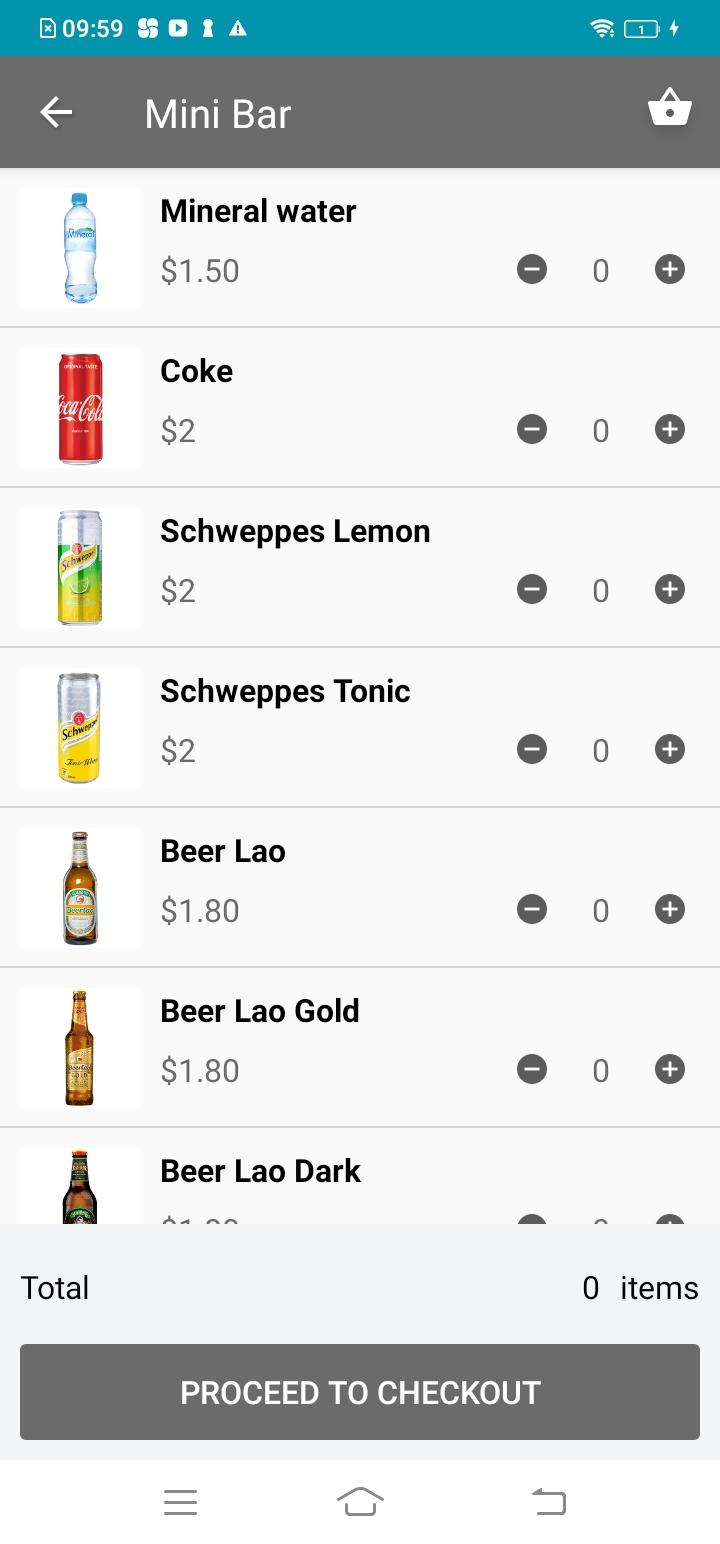This screenshot has width=720, height=1544.
Task: Increase Mineral water quantity
Action: [x=669, y=269]
